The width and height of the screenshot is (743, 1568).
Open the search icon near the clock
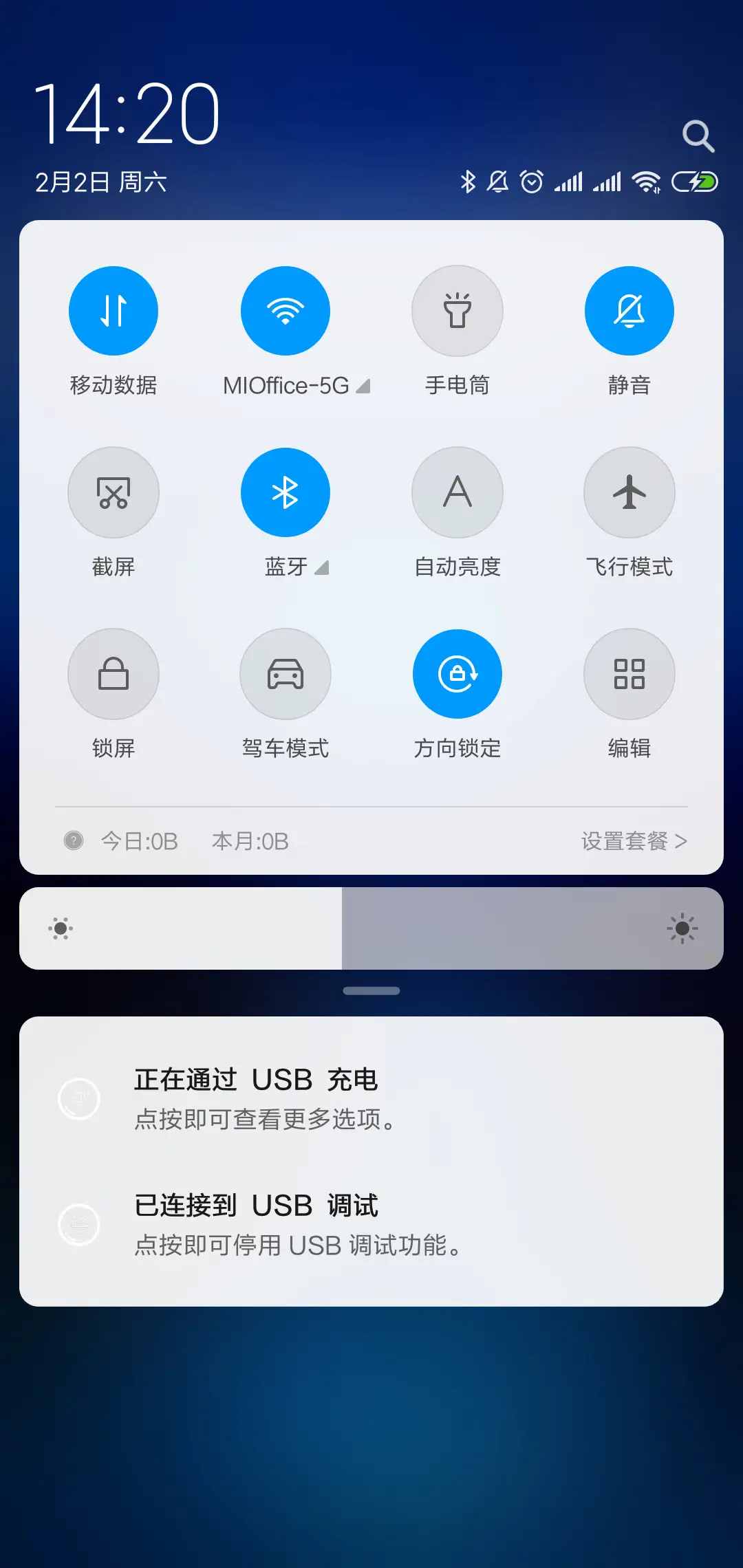[x=699, y=135]
